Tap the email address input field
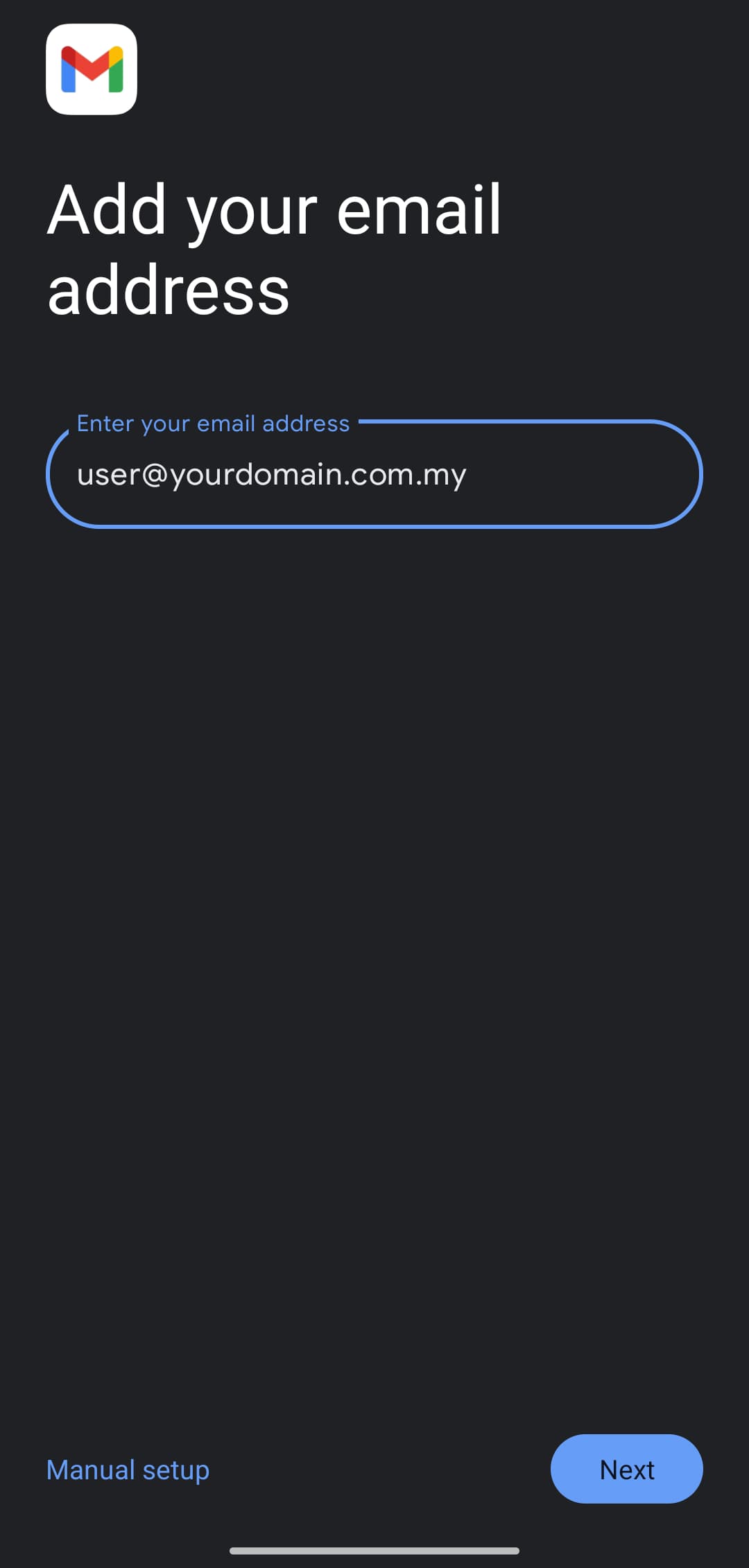749x1568 pixels. click(x=374, y=474)
